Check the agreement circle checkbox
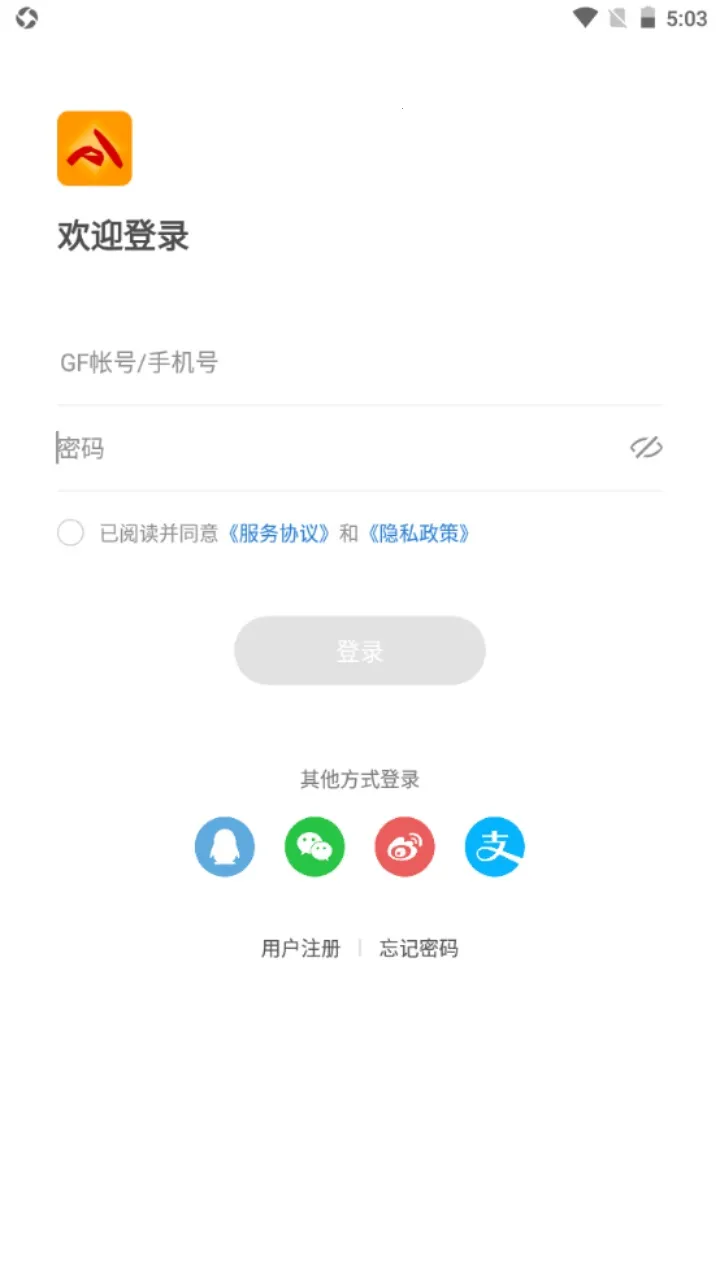The height and width of the screenshot is (1280, 720). click(x=70, y=533)
